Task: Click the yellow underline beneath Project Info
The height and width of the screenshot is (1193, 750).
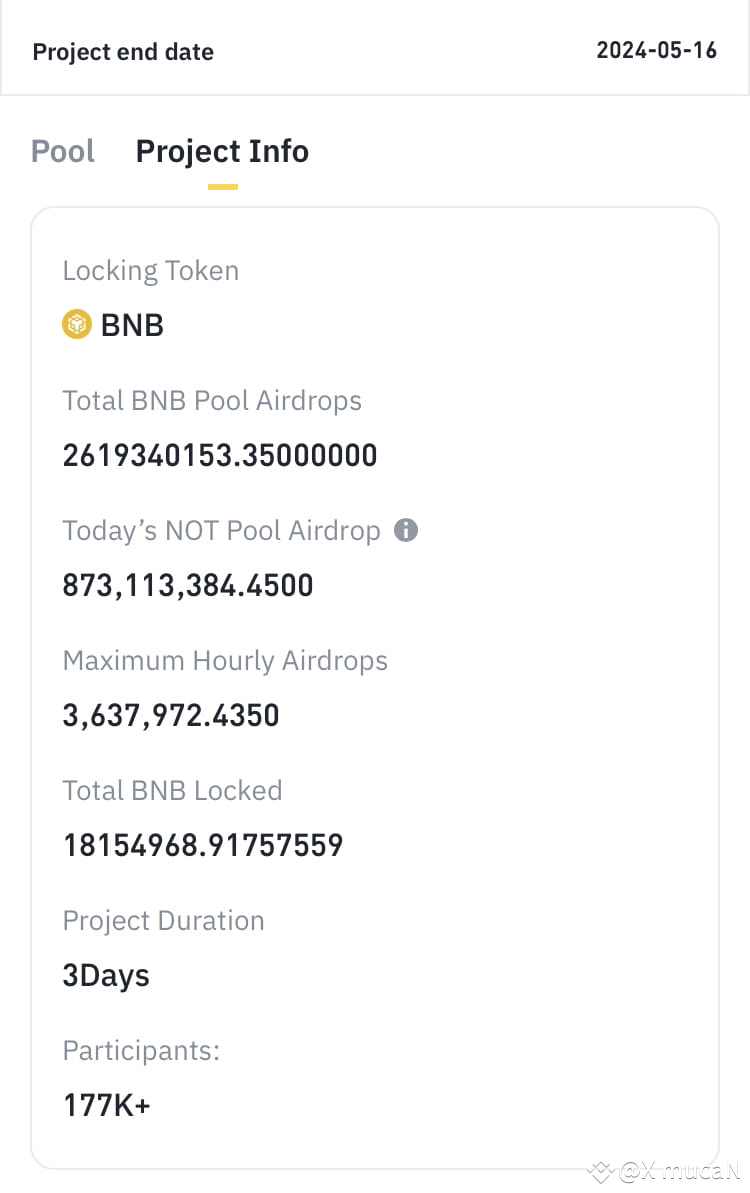Action: (222, 182)
